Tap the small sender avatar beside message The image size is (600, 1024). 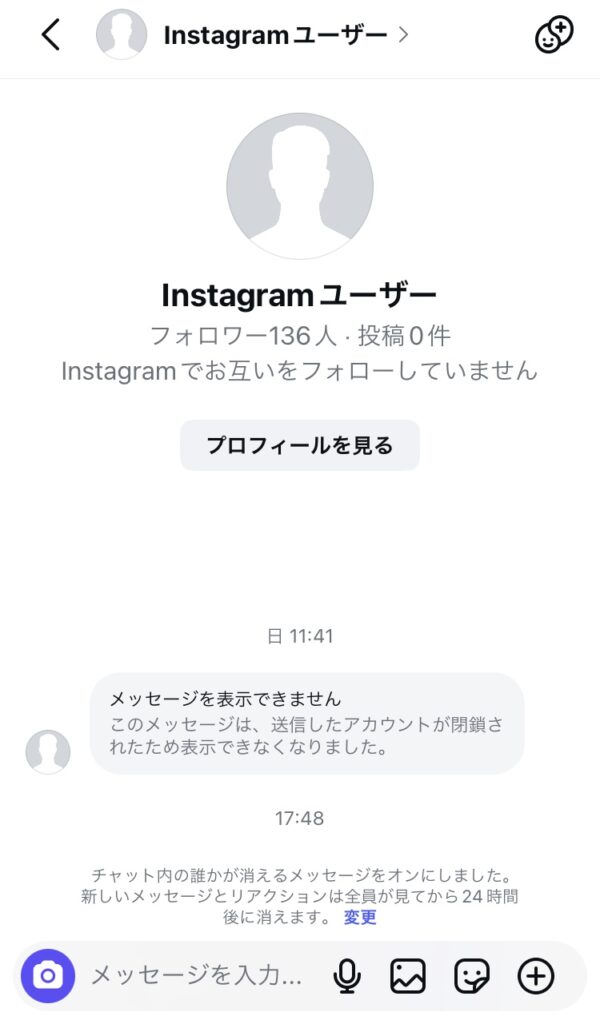47,752
